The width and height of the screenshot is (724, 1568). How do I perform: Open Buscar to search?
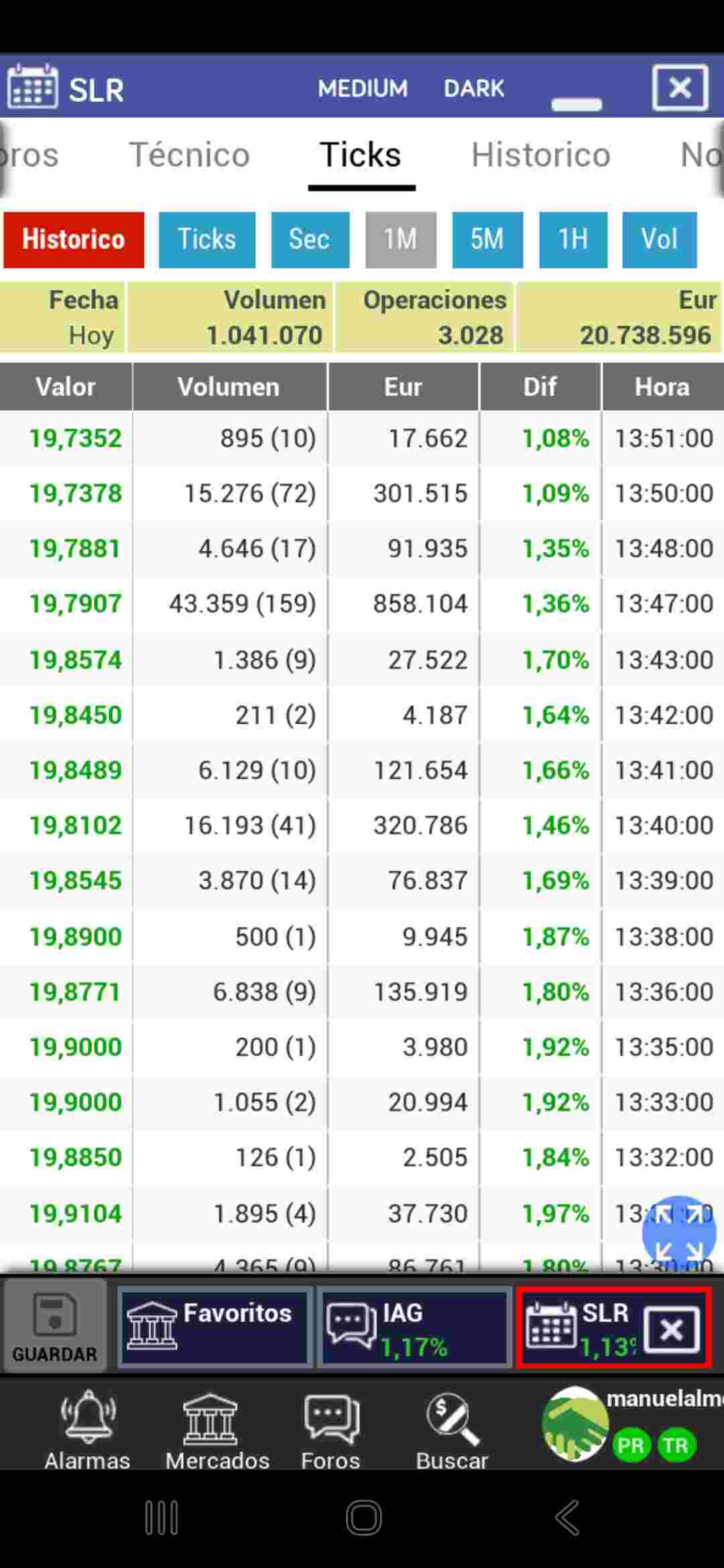[452, 1429]
